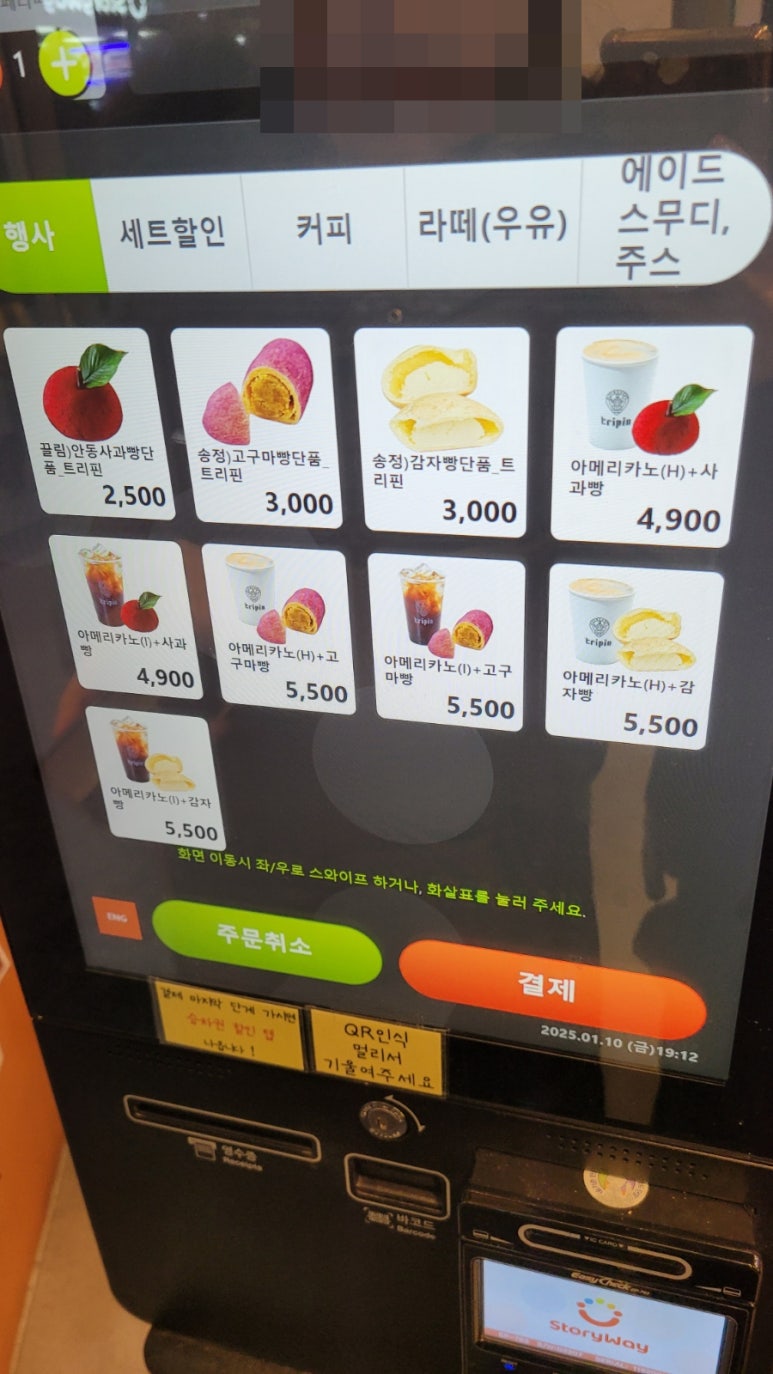Viewport: 773px width, 1374px height.
Task: Choose the 고구마빵 단품 item for 3,000
Action: click(x=256, y=427)
